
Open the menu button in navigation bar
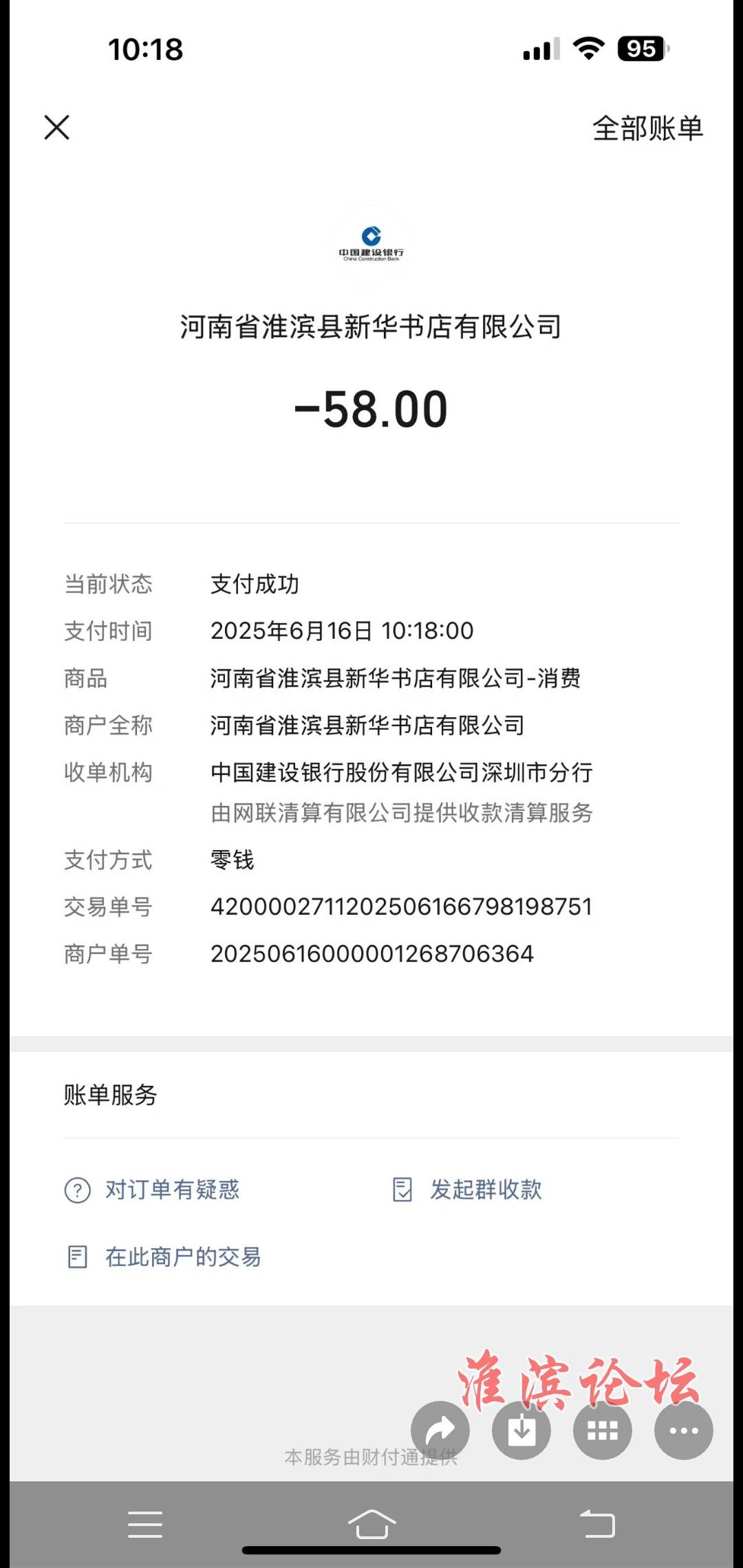tap(145, 1524)
